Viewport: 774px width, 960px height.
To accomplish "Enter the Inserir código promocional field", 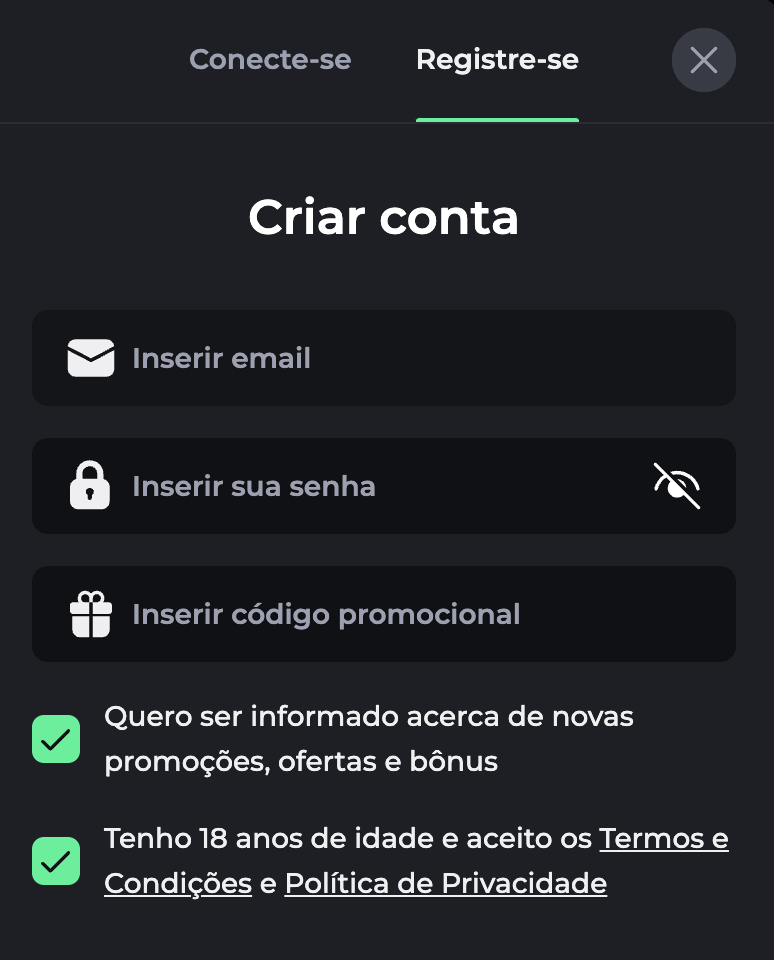I will [400, 614].
